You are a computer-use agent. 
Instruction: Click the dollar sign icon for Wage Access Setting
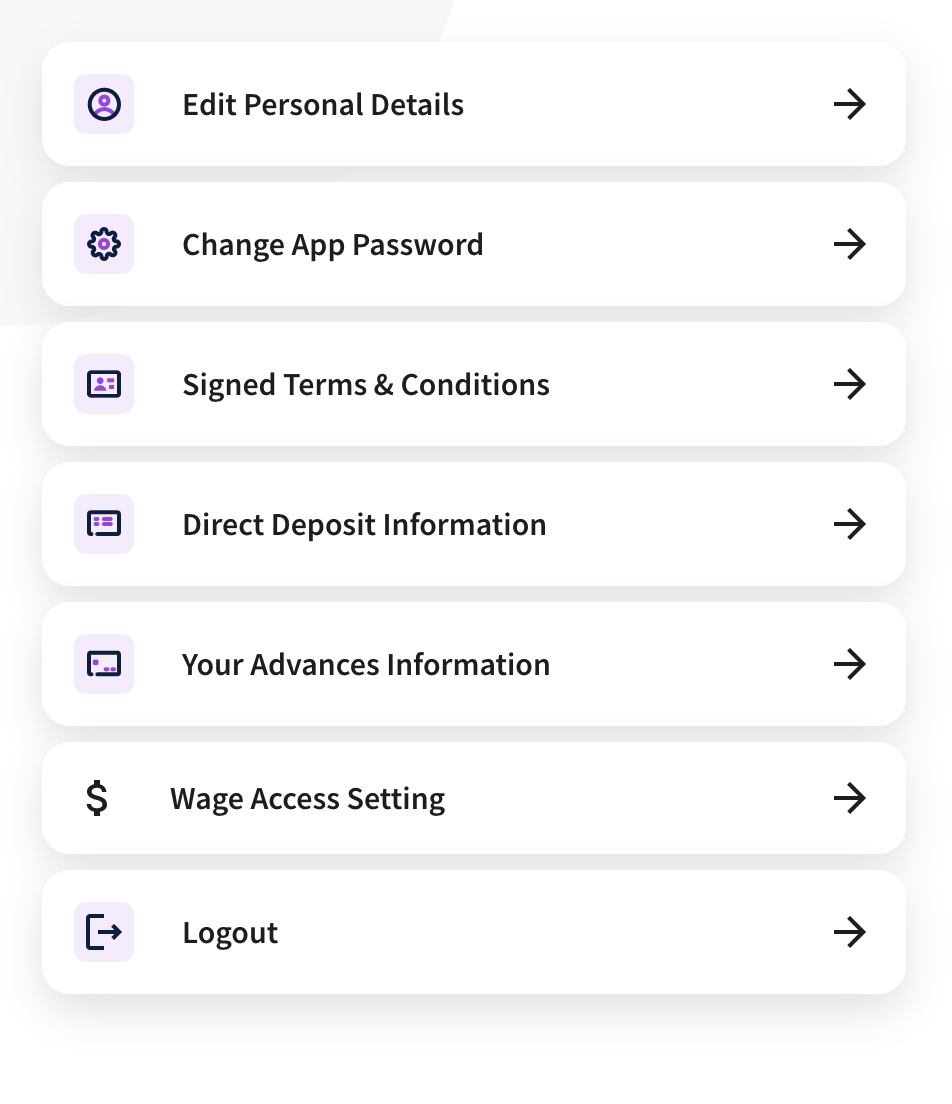pyautogui.click(x=97, y=798)
